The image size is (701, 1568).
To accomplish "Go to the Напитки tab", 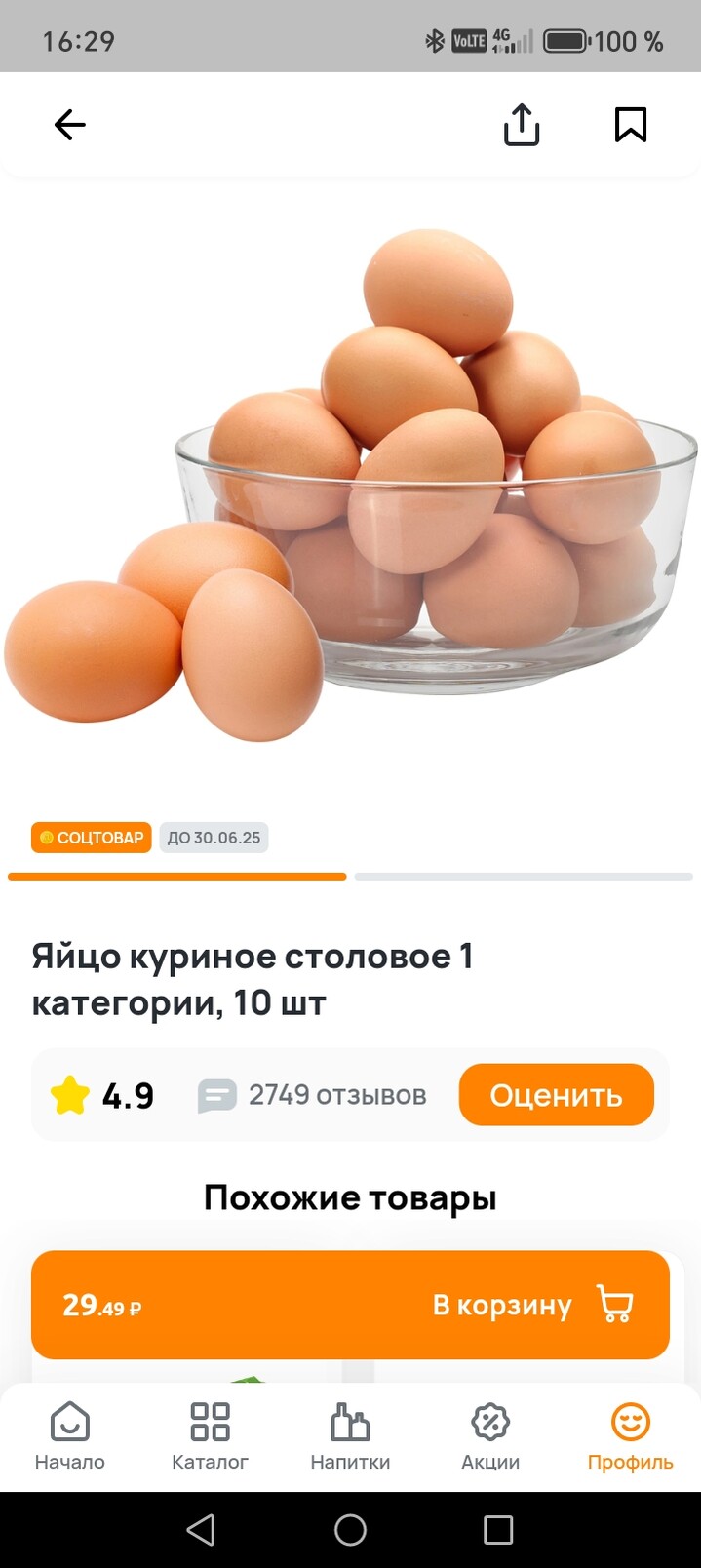I will click(x=350, y=1435).
